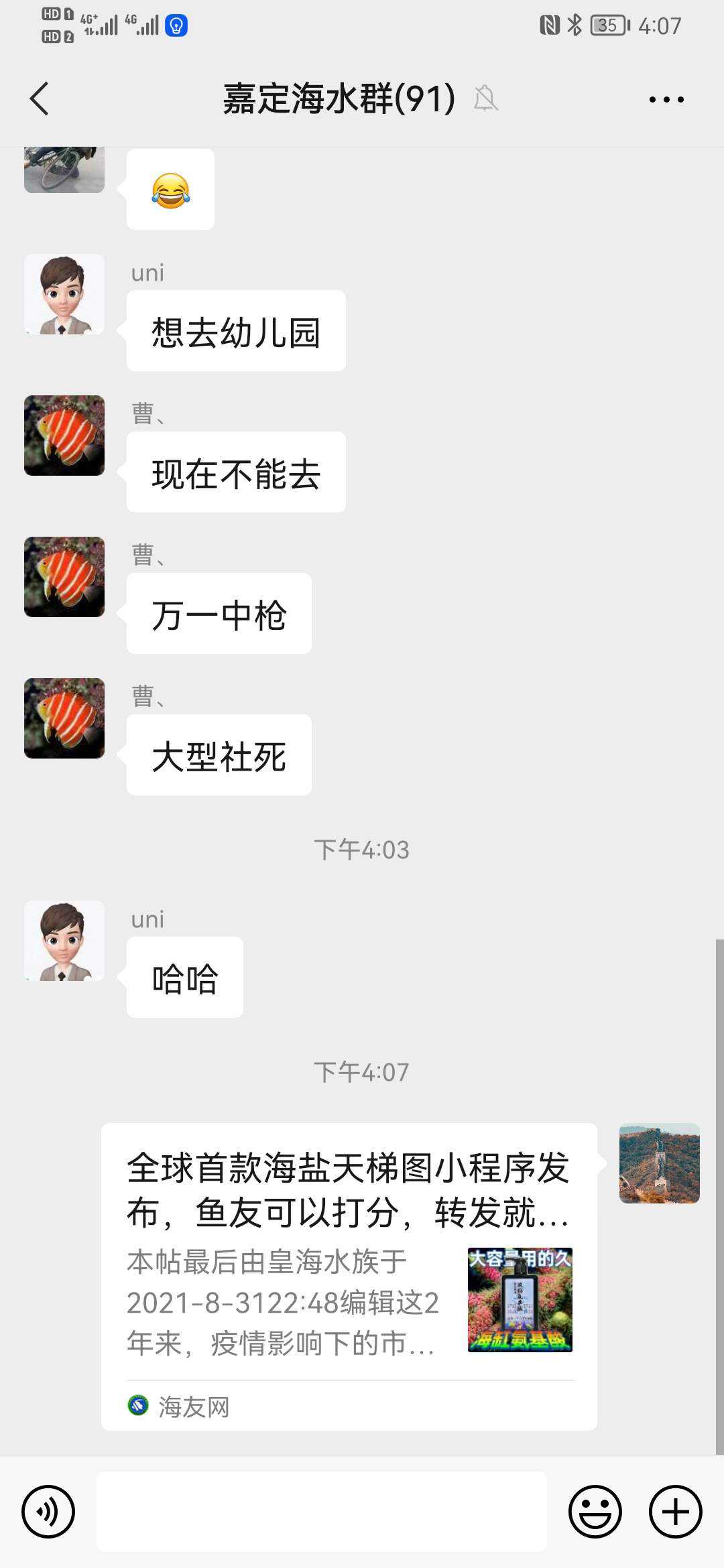Open uni's avatar beside 哈哈 message
The height and width of the screenshot is (1568, 724).
pyautogui.click(x=64, y=941)
